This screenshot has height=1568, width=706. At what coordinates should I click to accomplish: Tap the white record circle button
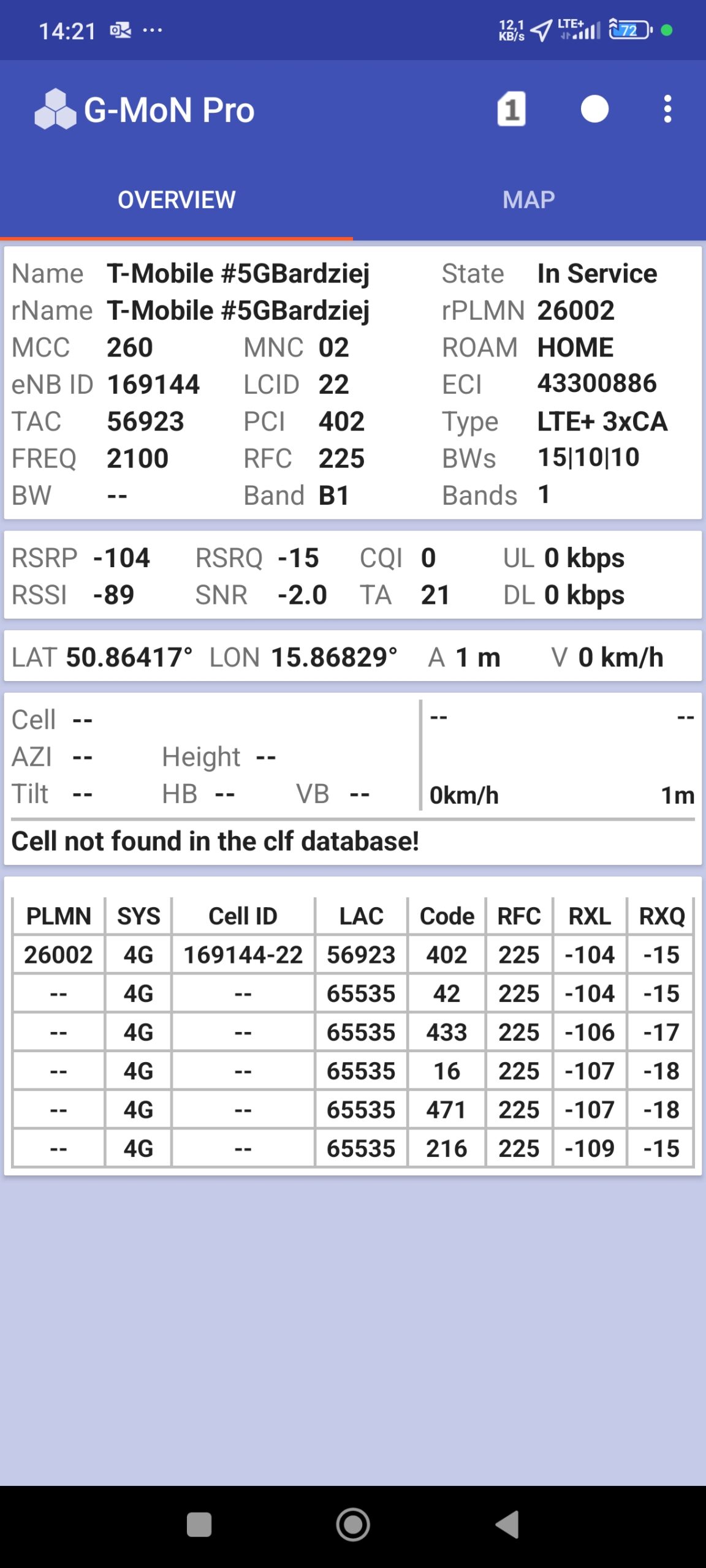[x=594, y=110]
